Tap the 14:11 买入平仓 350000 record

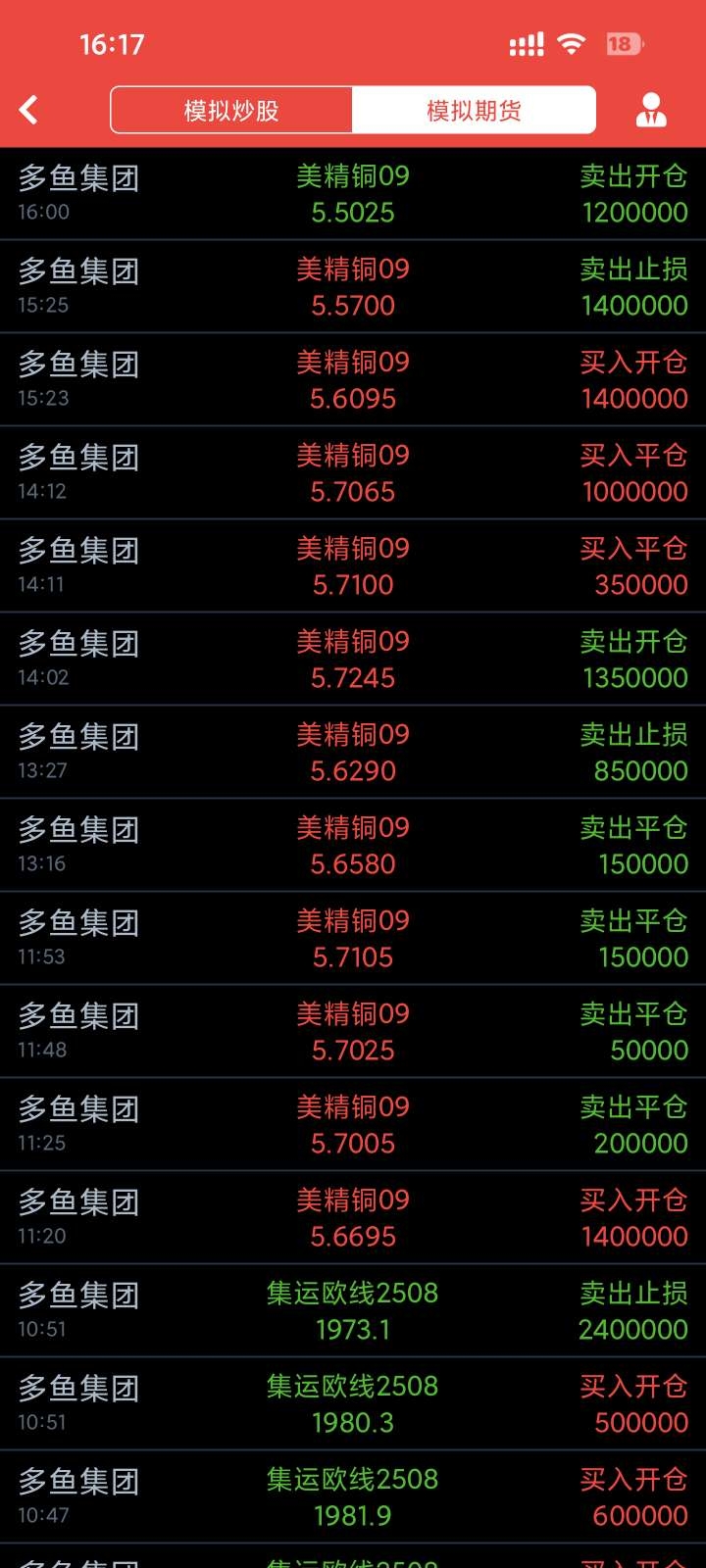(353, 566)
